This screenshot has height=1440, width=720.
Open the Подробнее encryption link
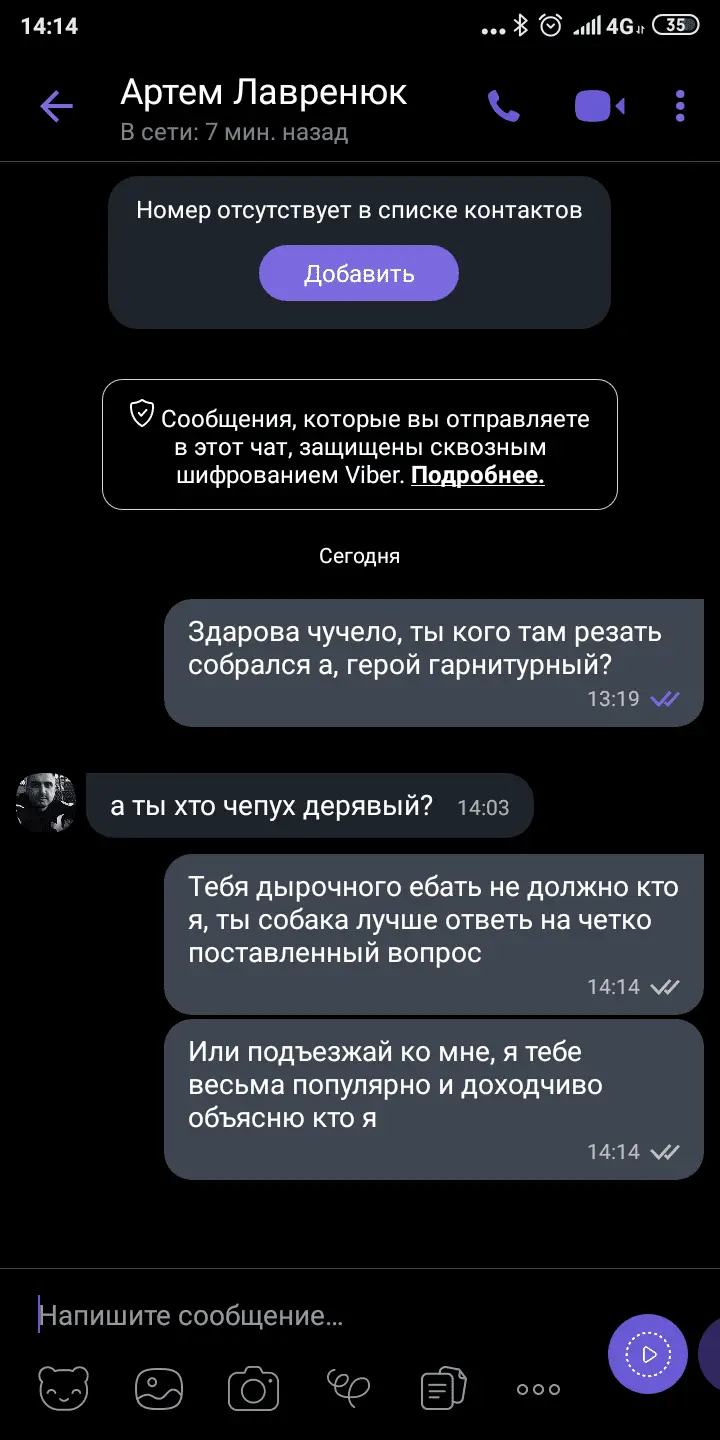pyautogui.click(x=477, y=475)
